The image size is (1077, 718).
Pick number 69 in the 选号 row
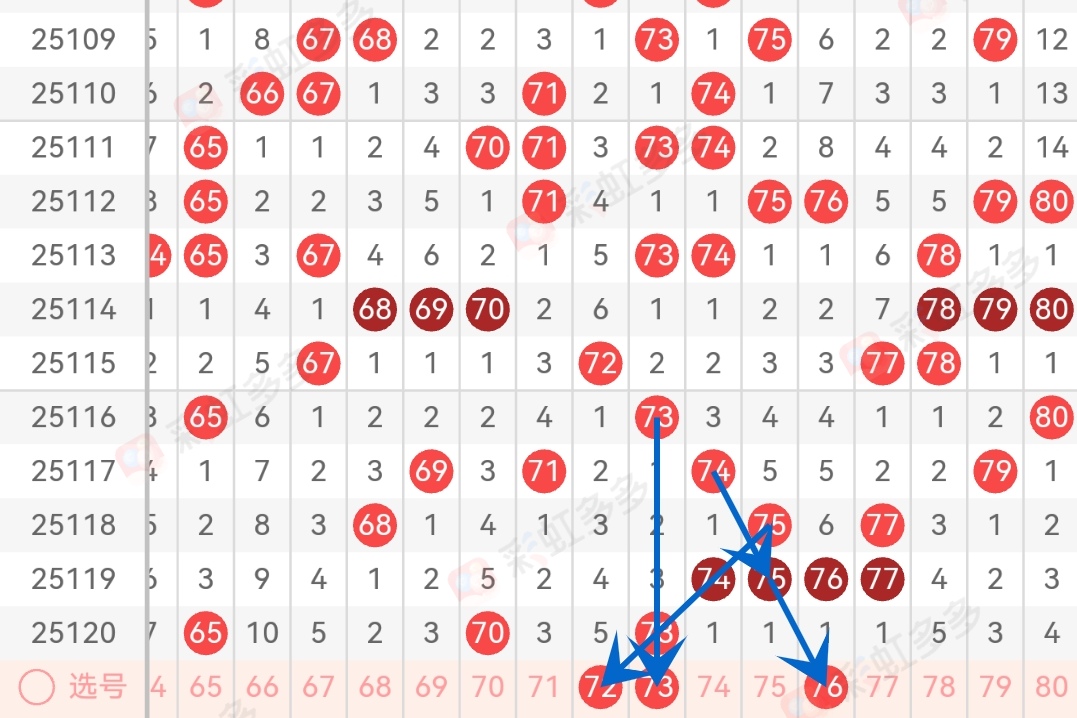[431, 688]
